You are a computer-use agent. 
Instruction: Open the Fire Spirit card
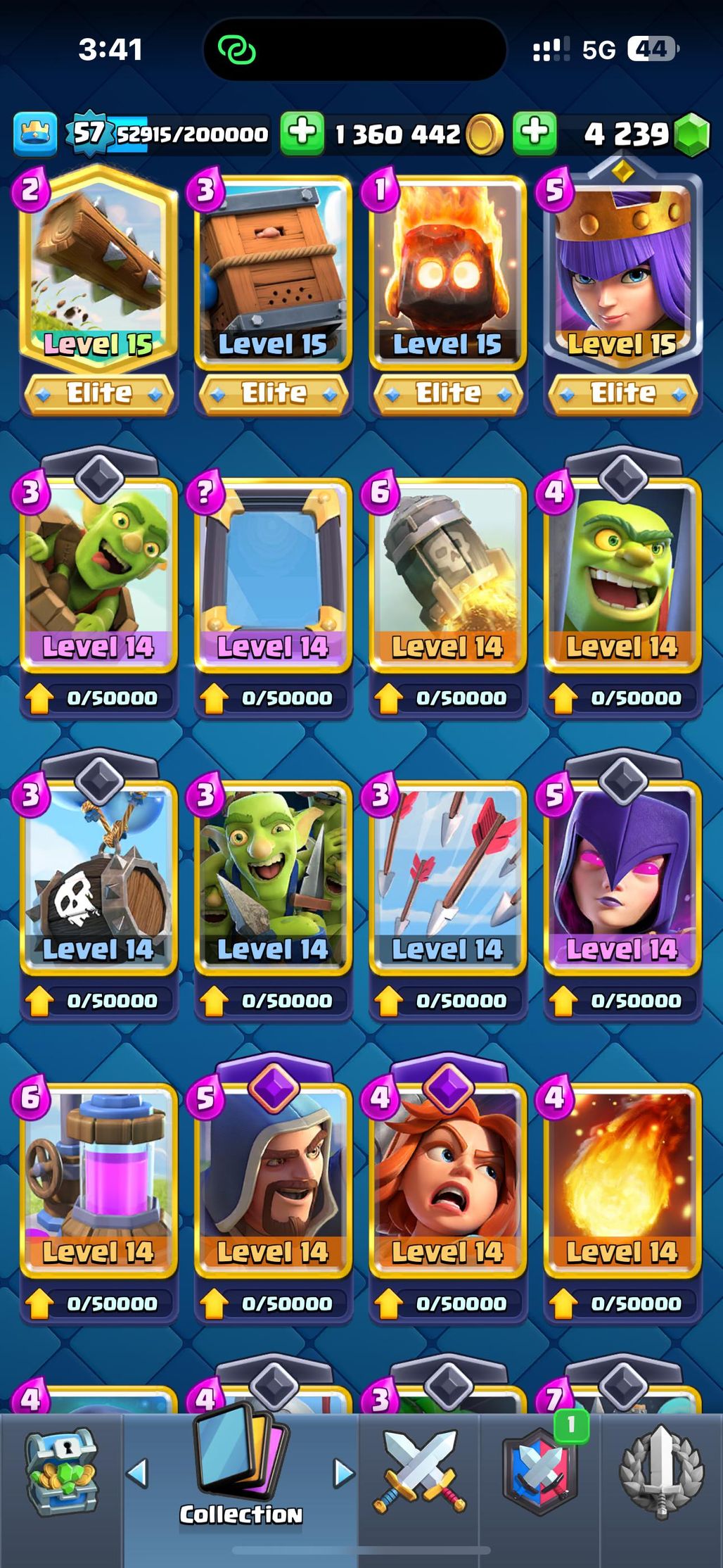point(447,274)
